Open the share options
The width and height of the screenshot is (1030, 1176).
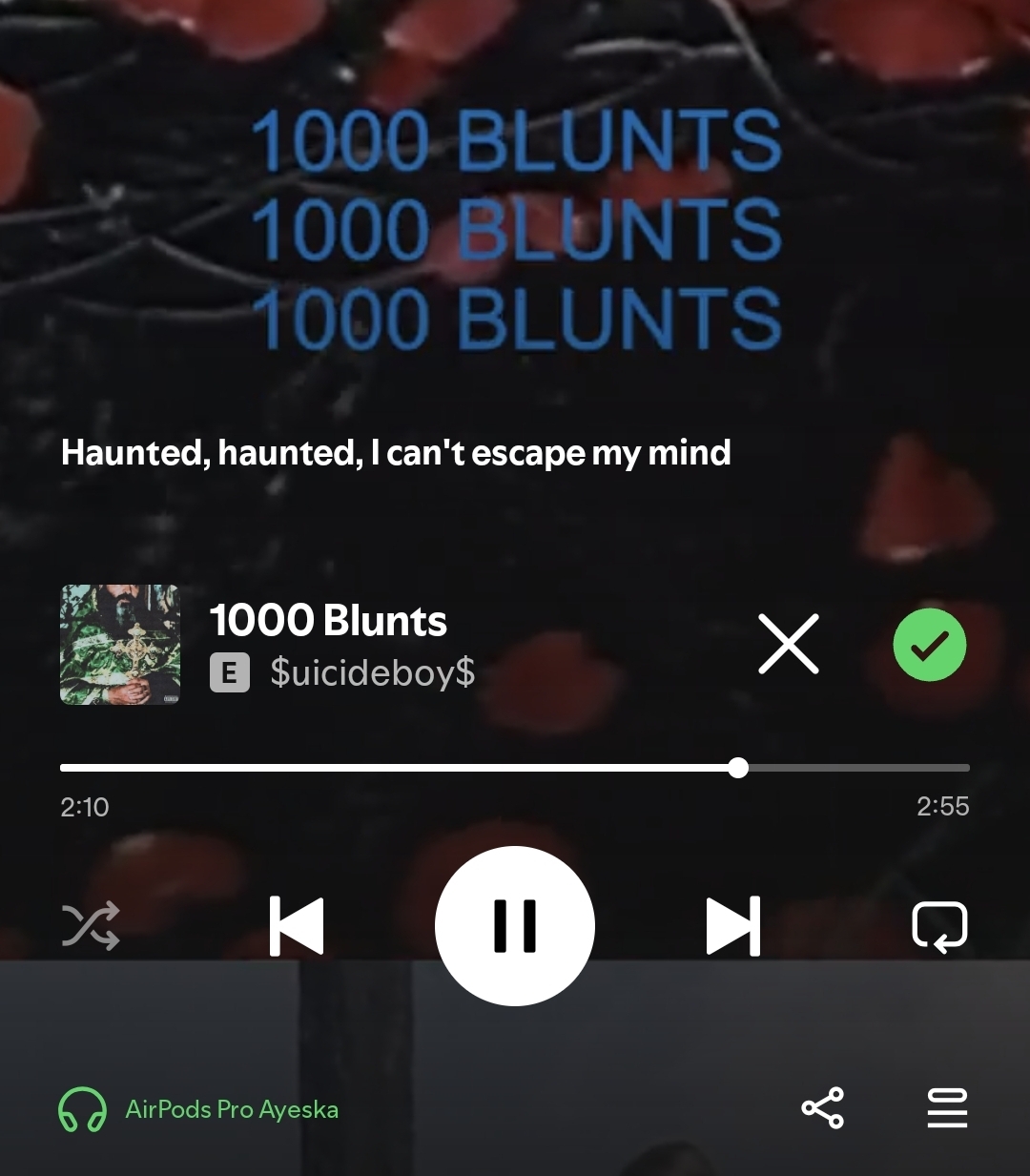[822, 1108]
